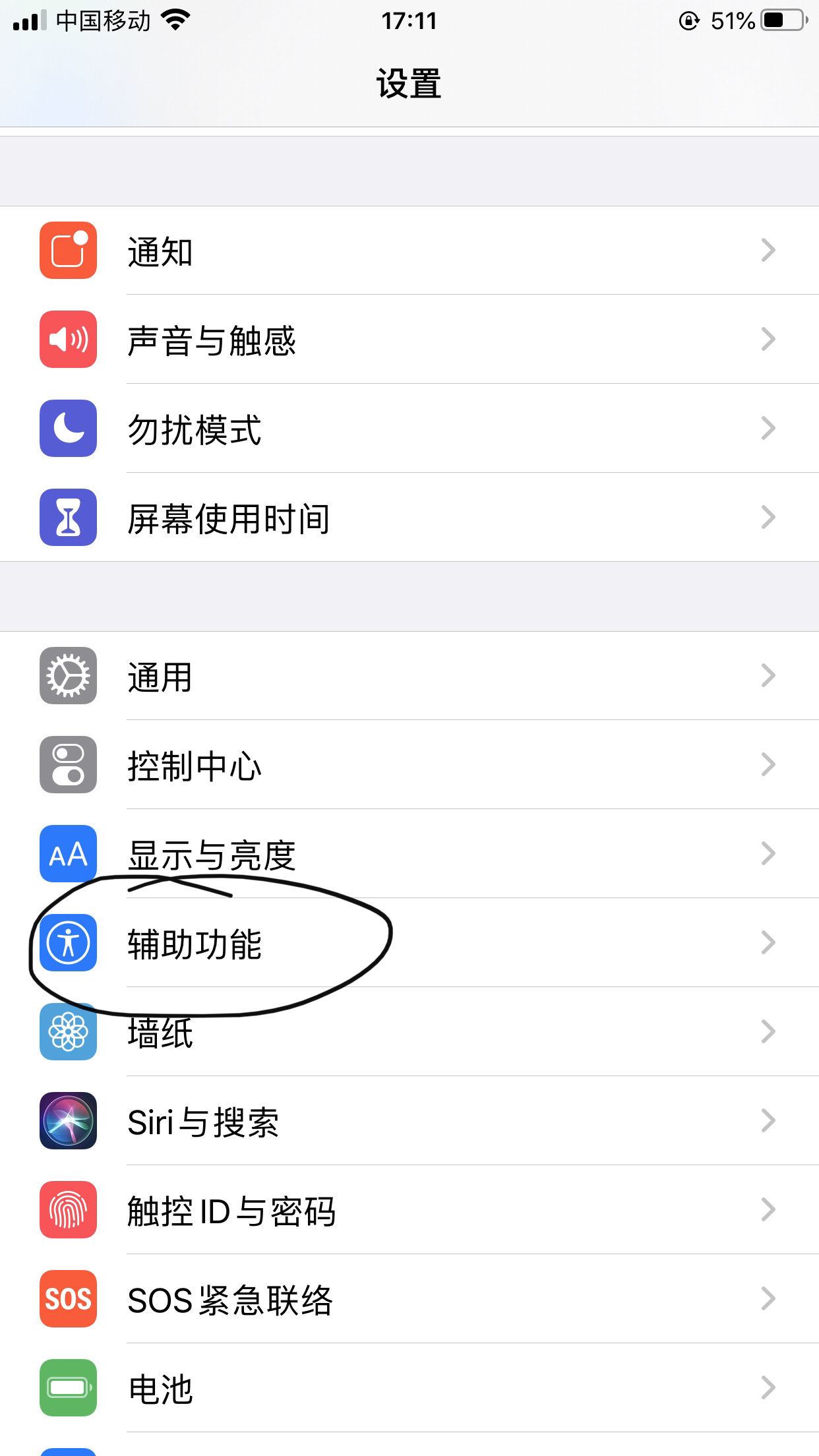This screenshot has width=819, height=1456.
Task: Open 通用 settings
Action: coord(409,676)
